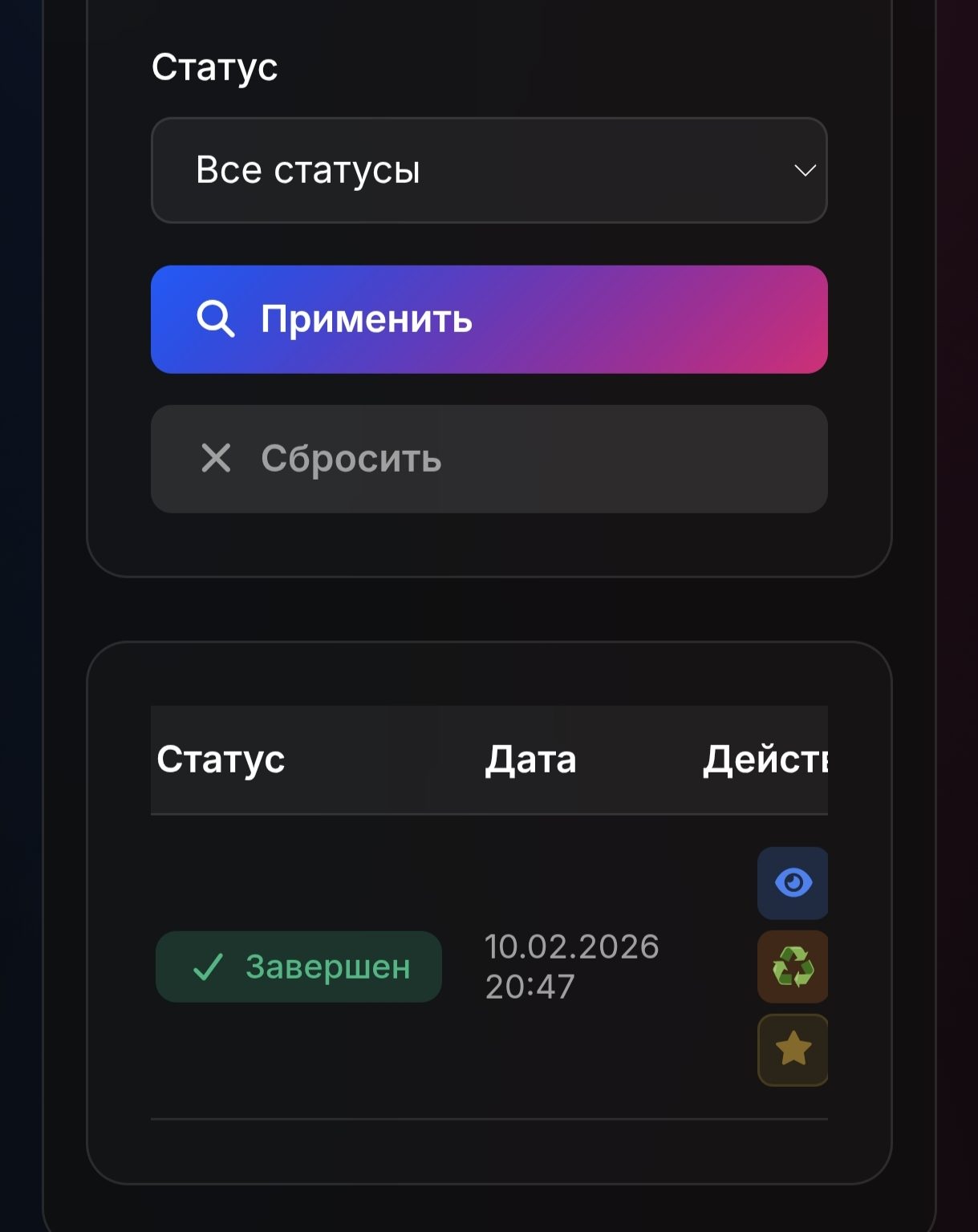Expand the Все статусы dropdown
The image size is (978, 1232).
click(x=489, y=170)
